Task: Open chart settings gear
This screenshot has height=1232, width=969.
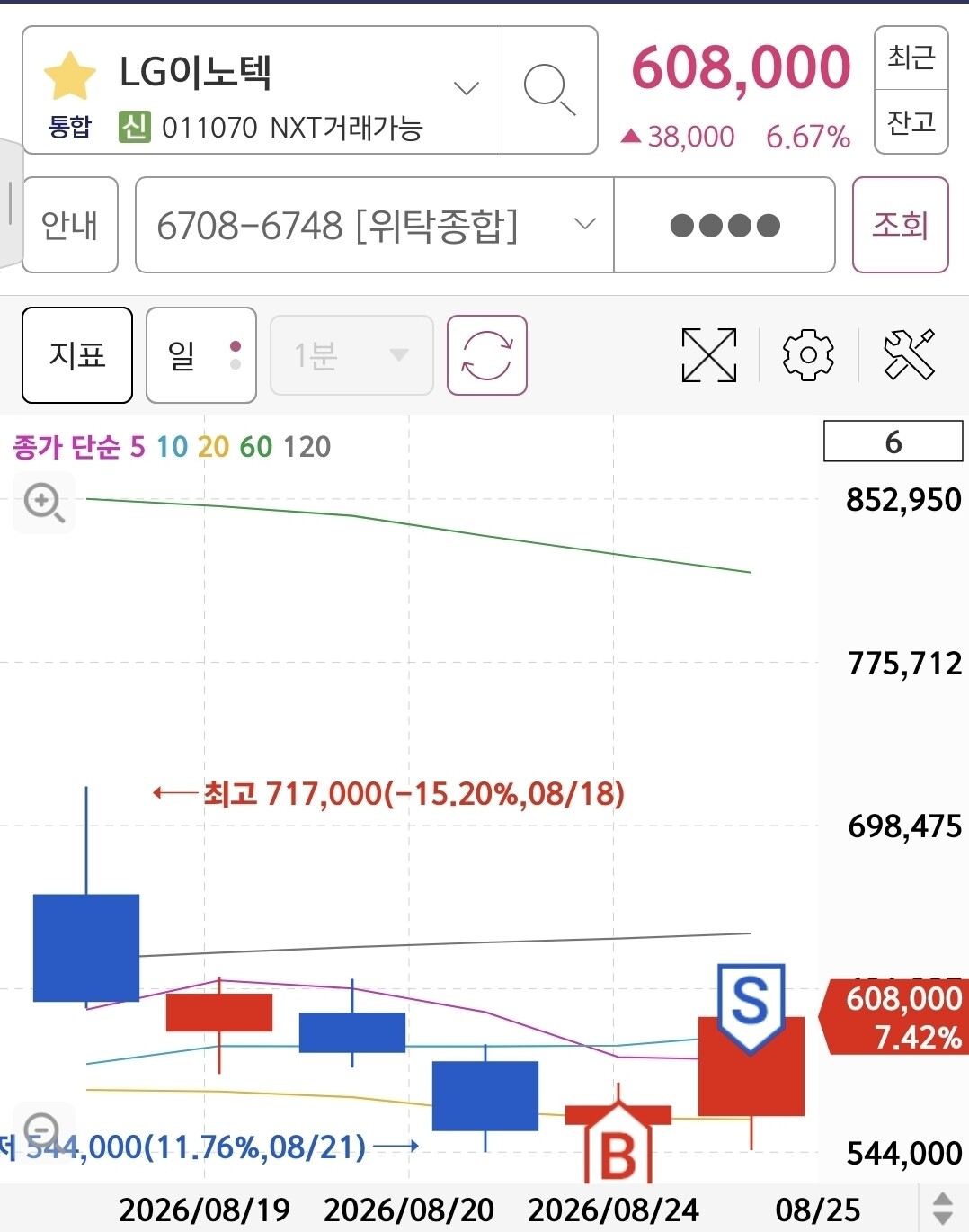Action: click(808, 355)
